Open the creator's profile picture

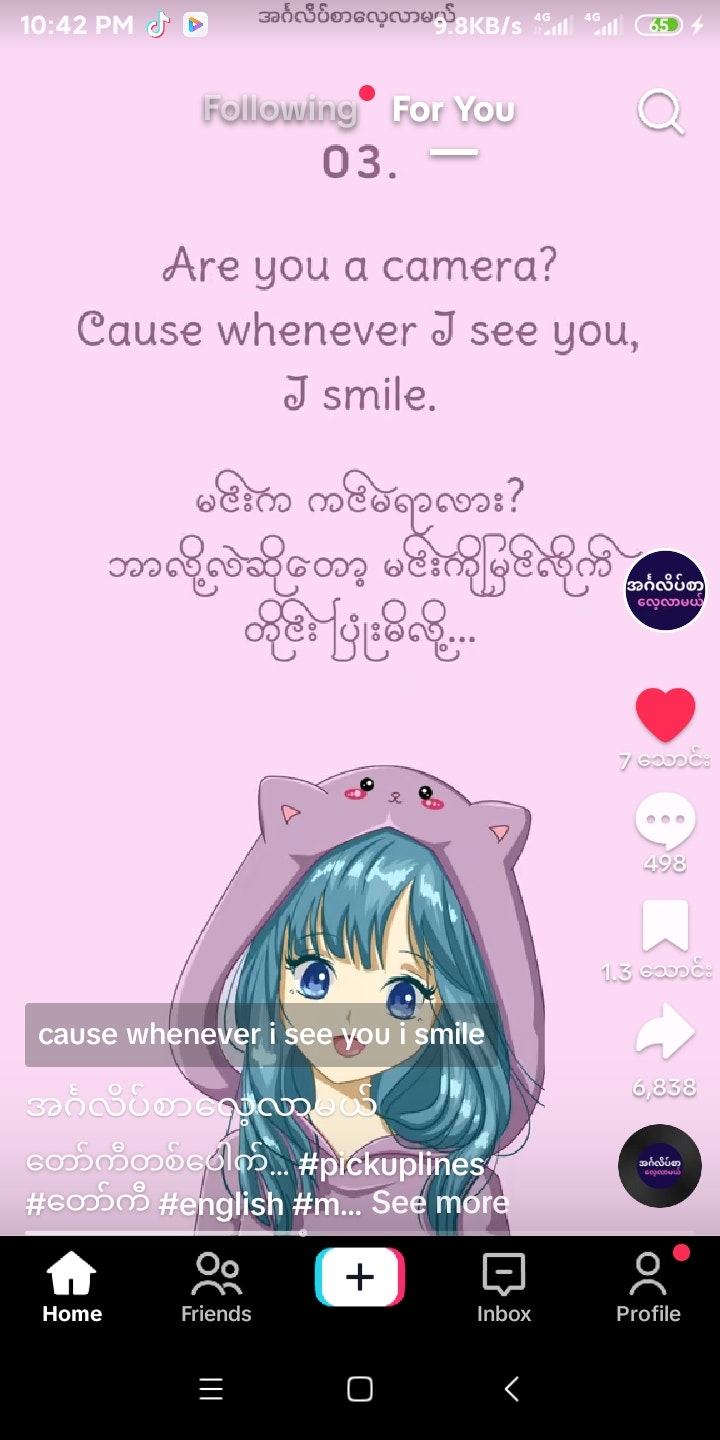click(x=665, y=591)
